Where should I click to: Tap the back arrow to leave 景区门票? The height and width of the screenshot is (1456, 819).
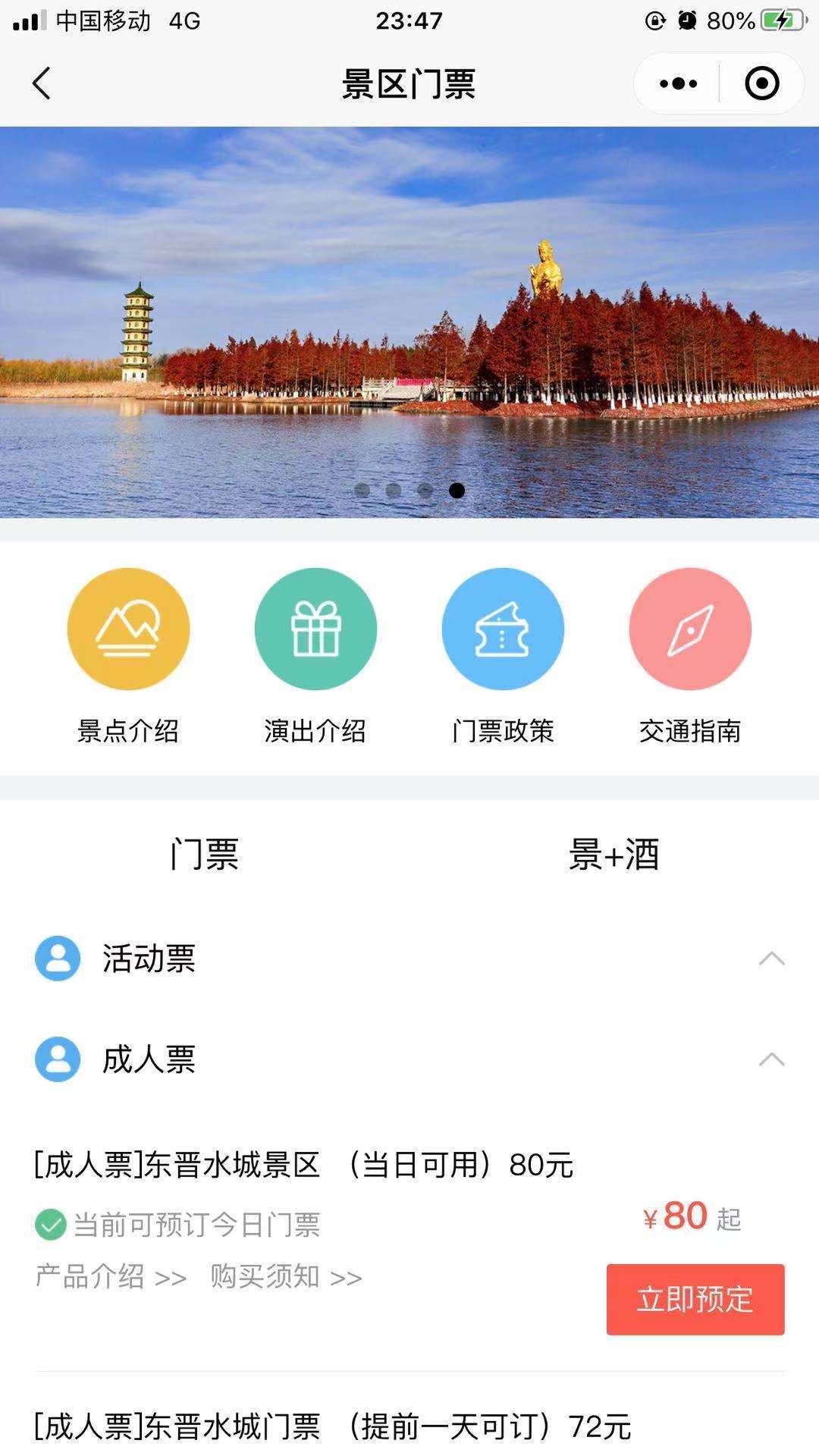point(43,83)
